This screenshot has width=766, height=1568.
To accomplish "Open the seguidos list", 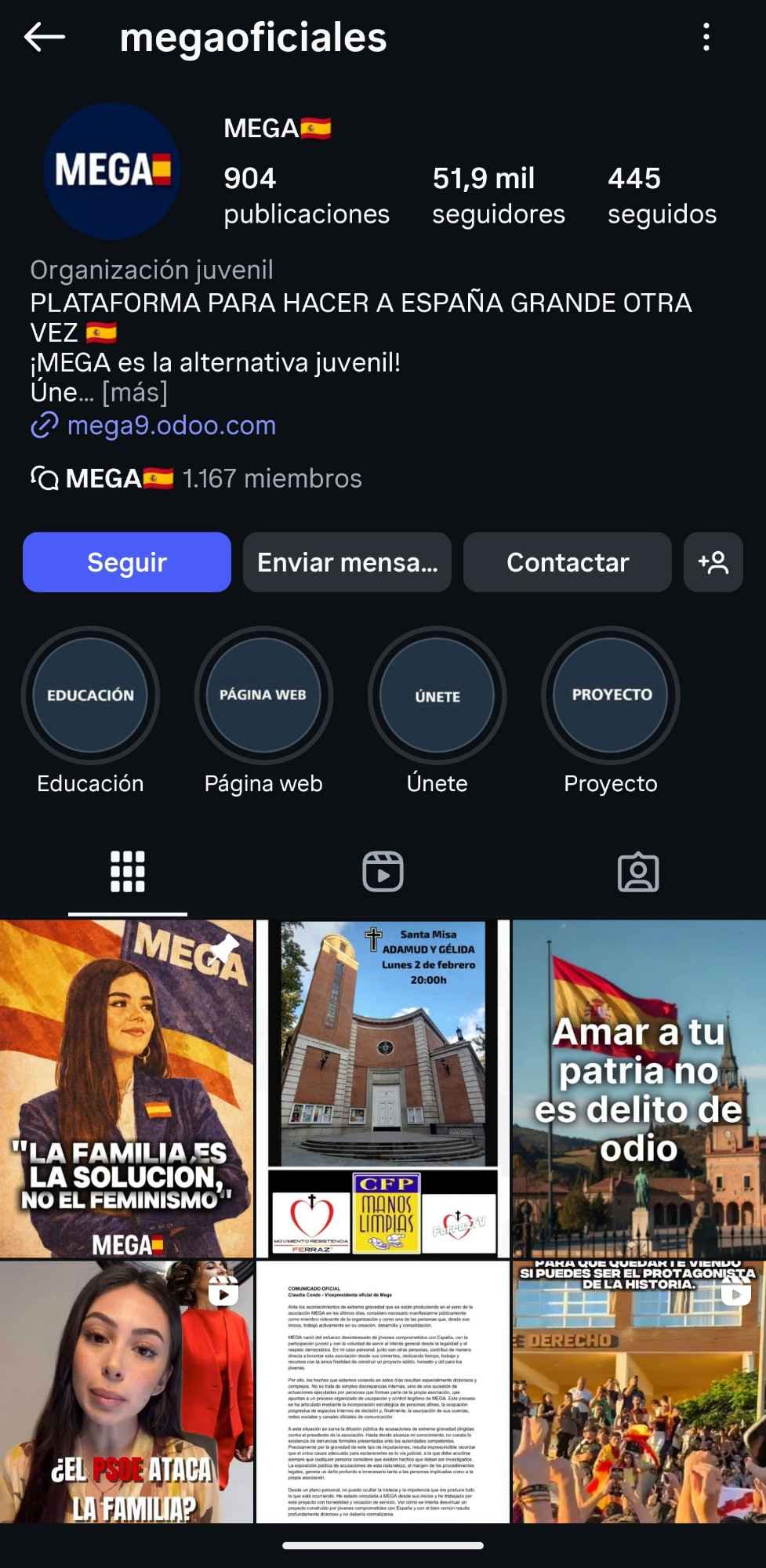I will coord(662,196).
